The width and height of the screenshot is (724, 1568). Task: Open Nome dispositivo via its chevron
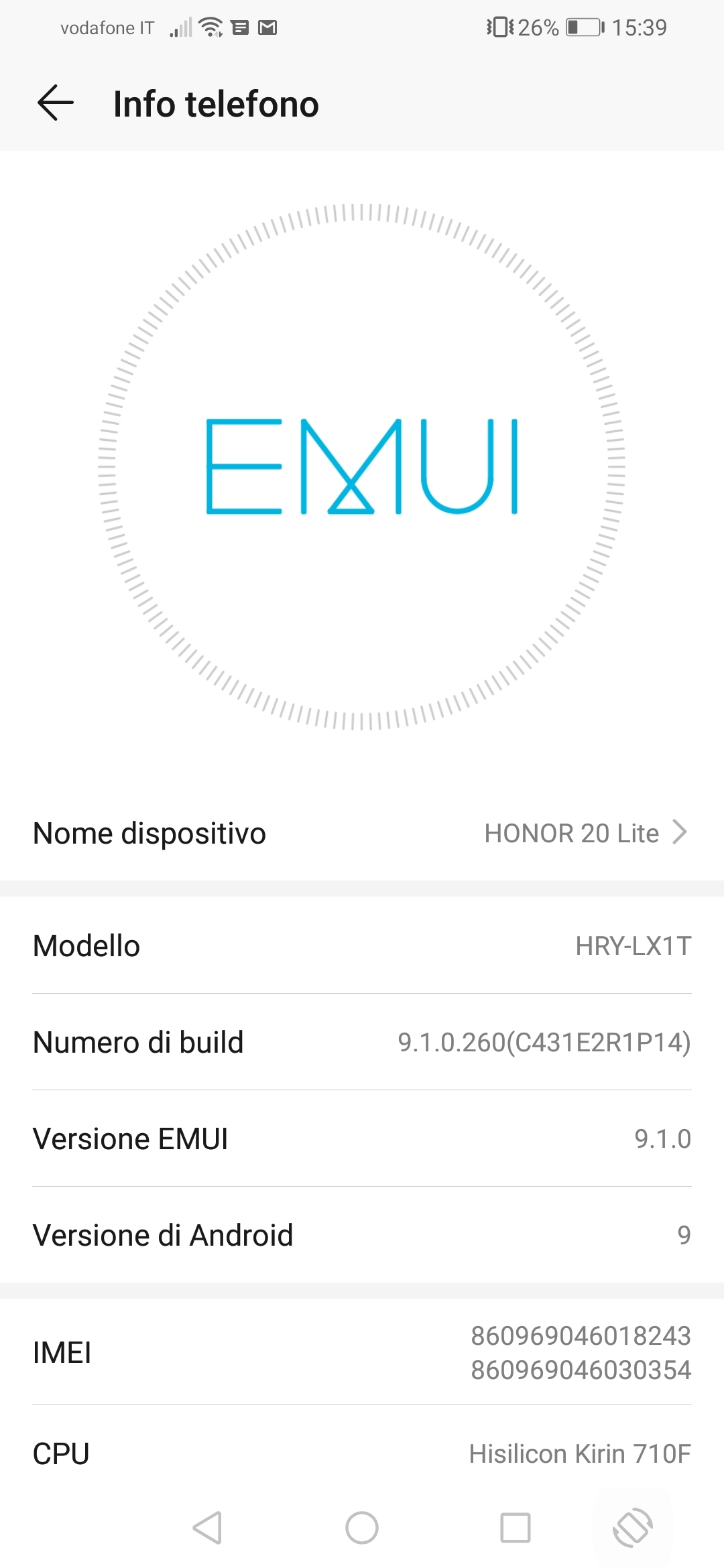pos(682,833)
